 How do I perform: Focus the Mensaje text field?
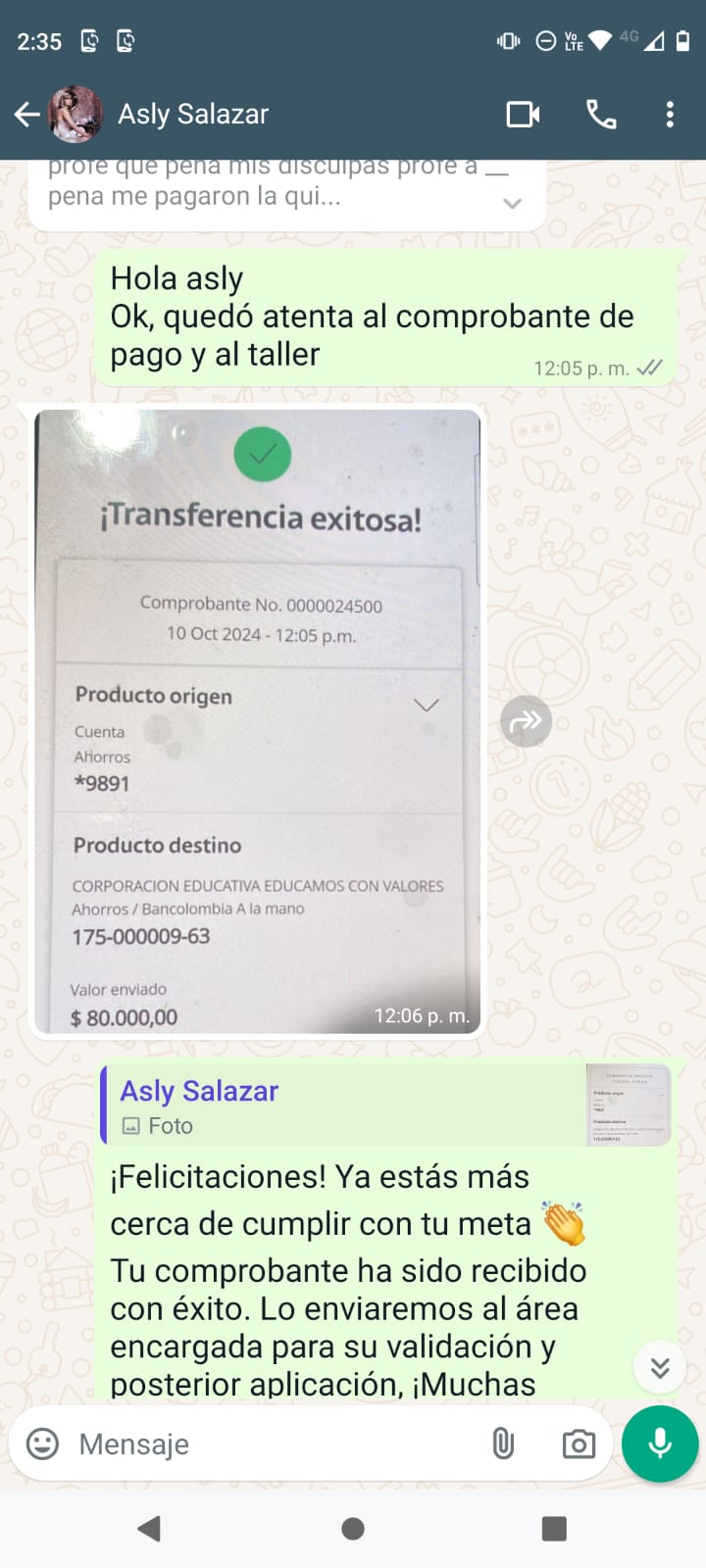(275, 1444)
